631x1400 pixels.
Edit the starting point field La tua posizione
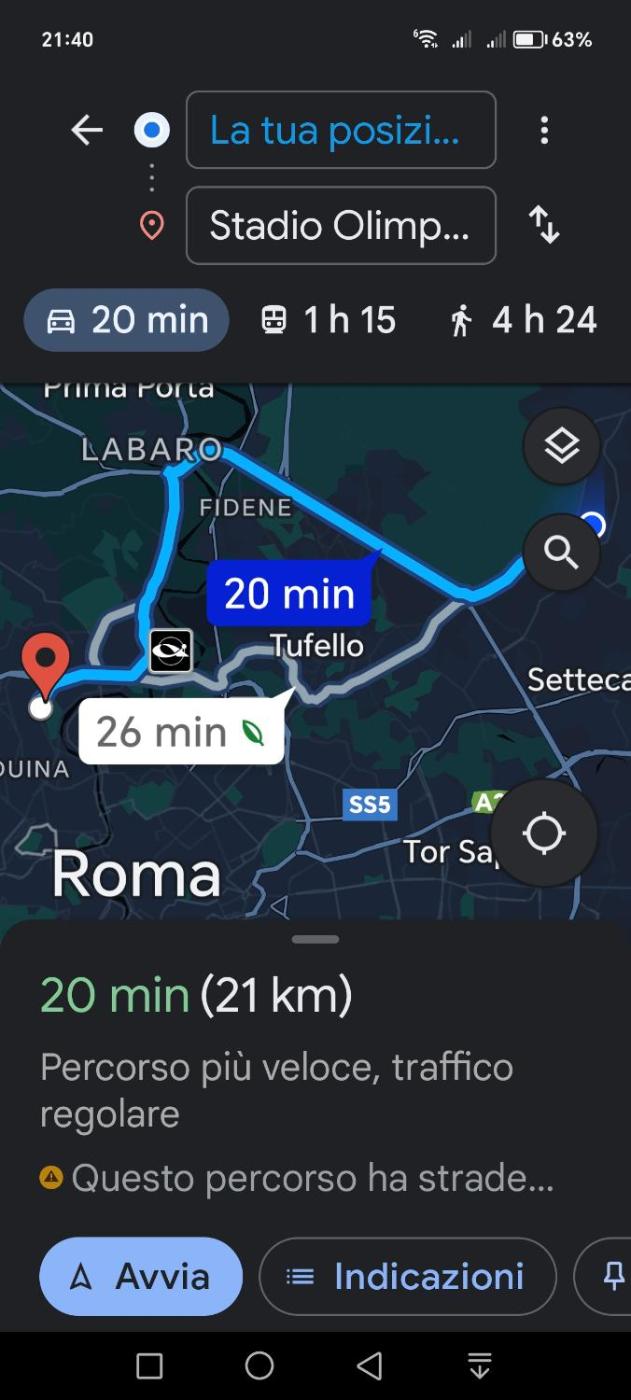click(x=340, y=130)
